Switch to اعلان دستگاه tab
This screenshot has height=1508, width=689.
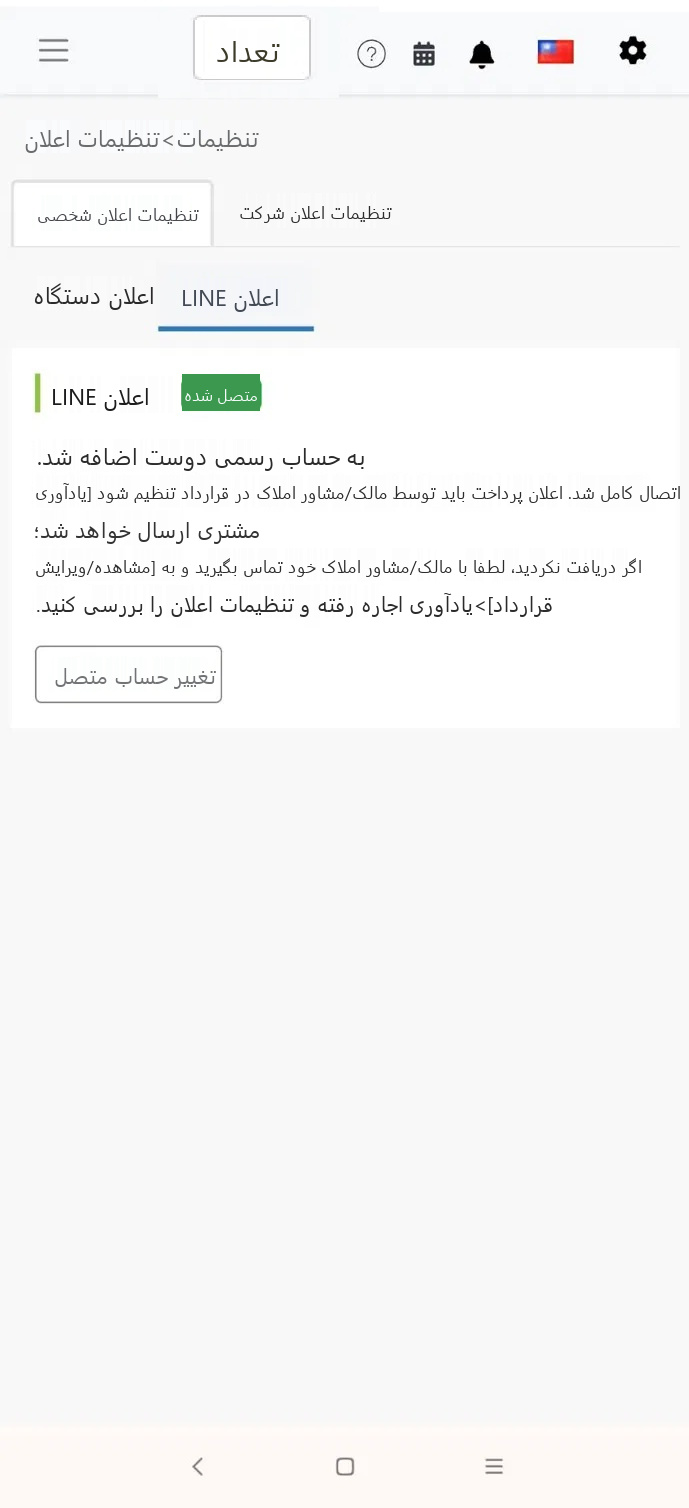pyautogui.click(x=94, y=297)
